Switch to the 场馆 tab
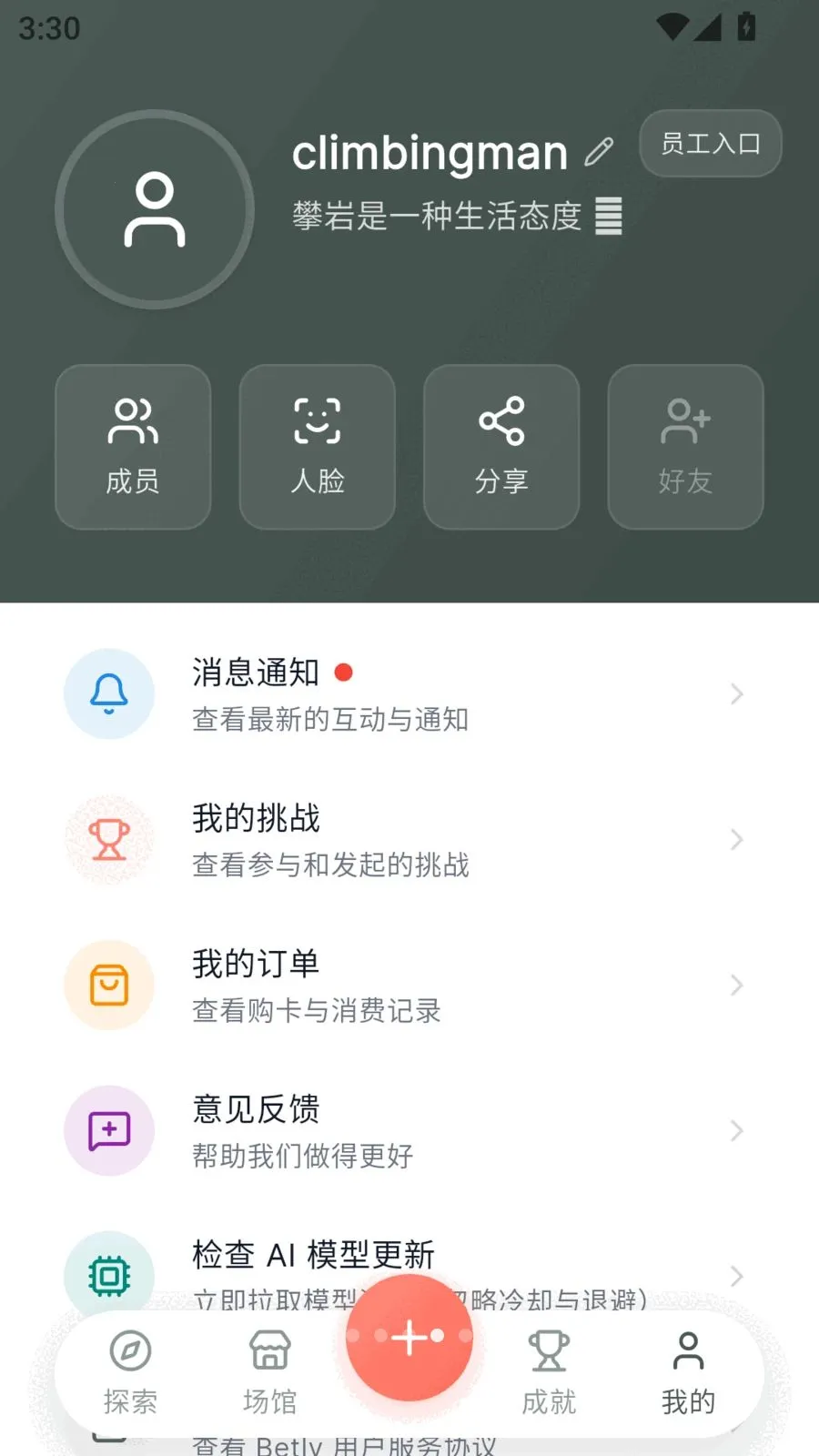This screenshot has height=1456, width=819. (x=269, y=1374)
